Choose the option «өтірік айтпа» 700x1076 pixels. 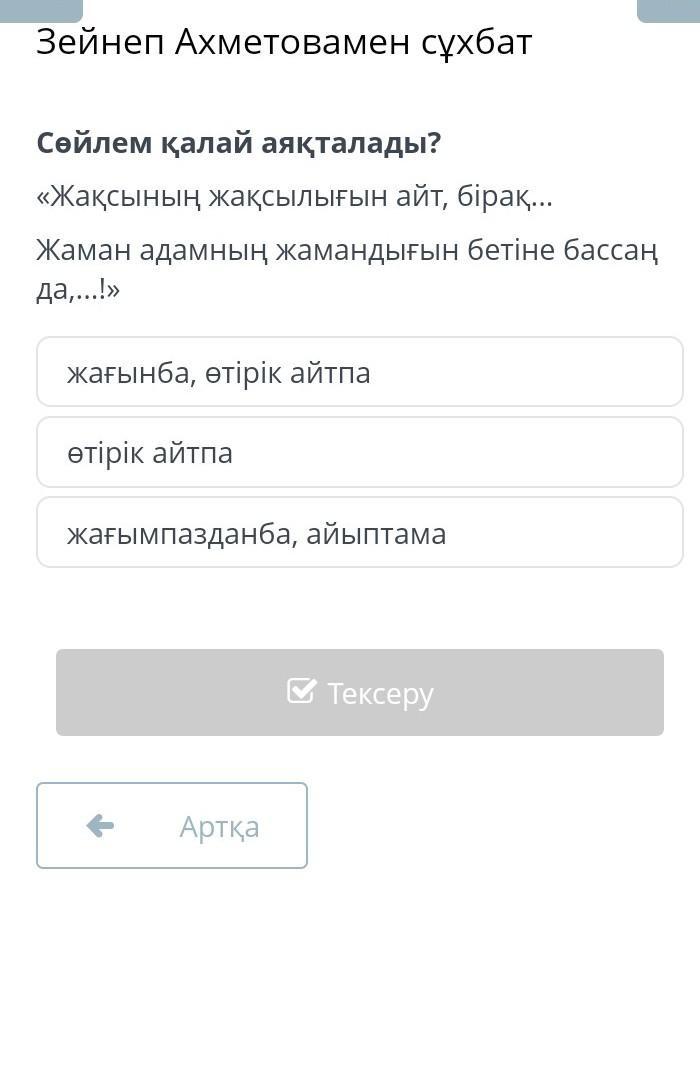pos(359,452)
